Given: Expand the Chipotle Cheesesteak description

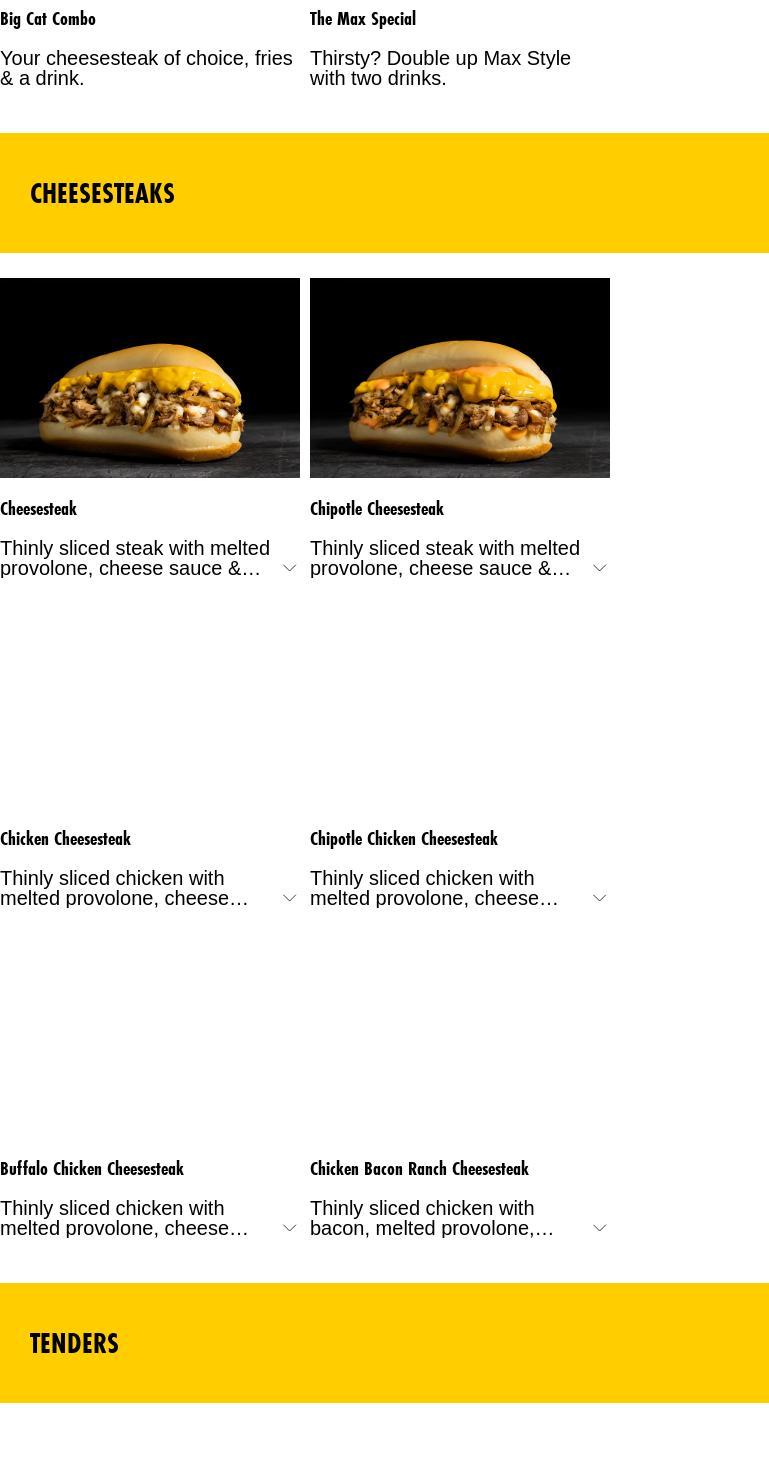Looking at the screenshot, I should pos(599,568).
